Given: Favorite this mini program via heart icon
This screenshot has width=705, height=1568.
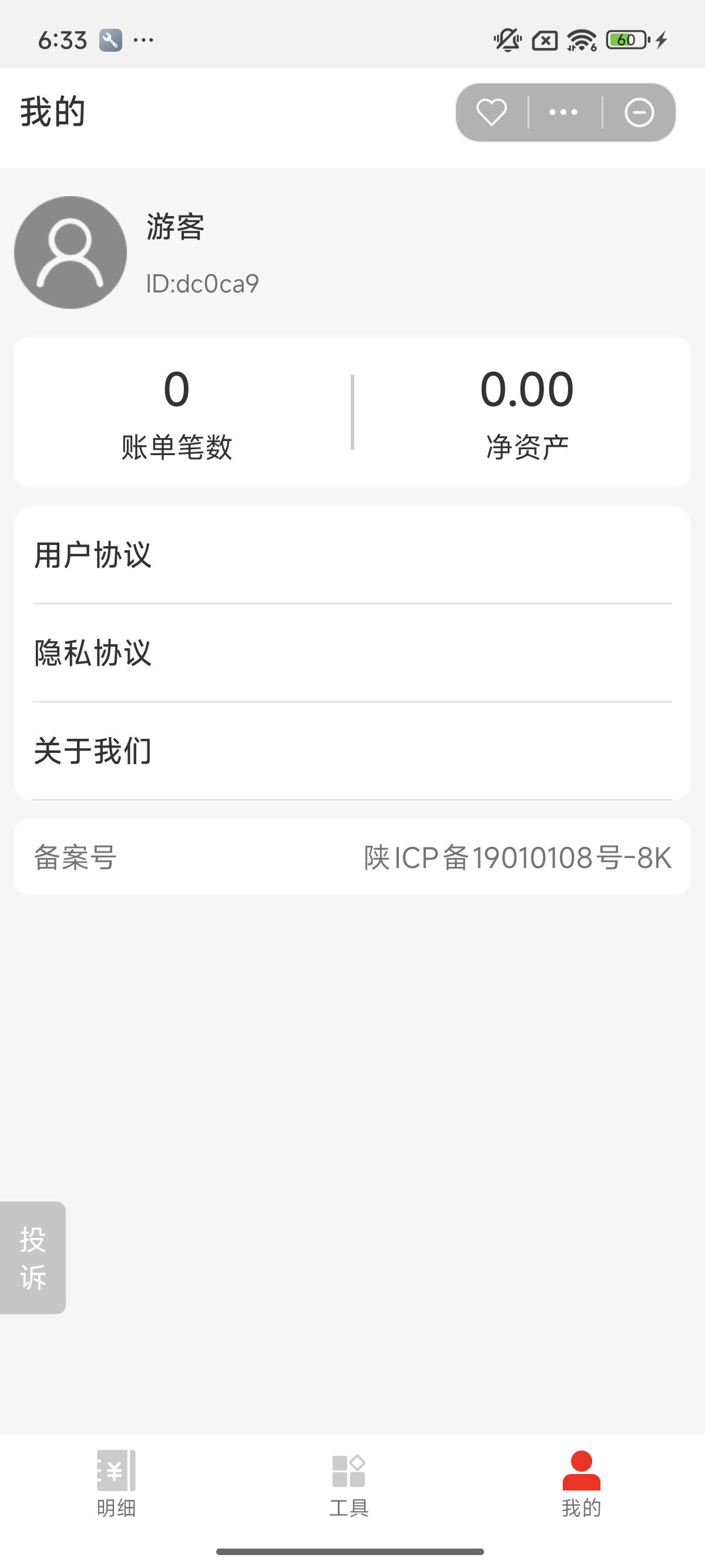Looking at the screenshot, I should tap(491, 113).
